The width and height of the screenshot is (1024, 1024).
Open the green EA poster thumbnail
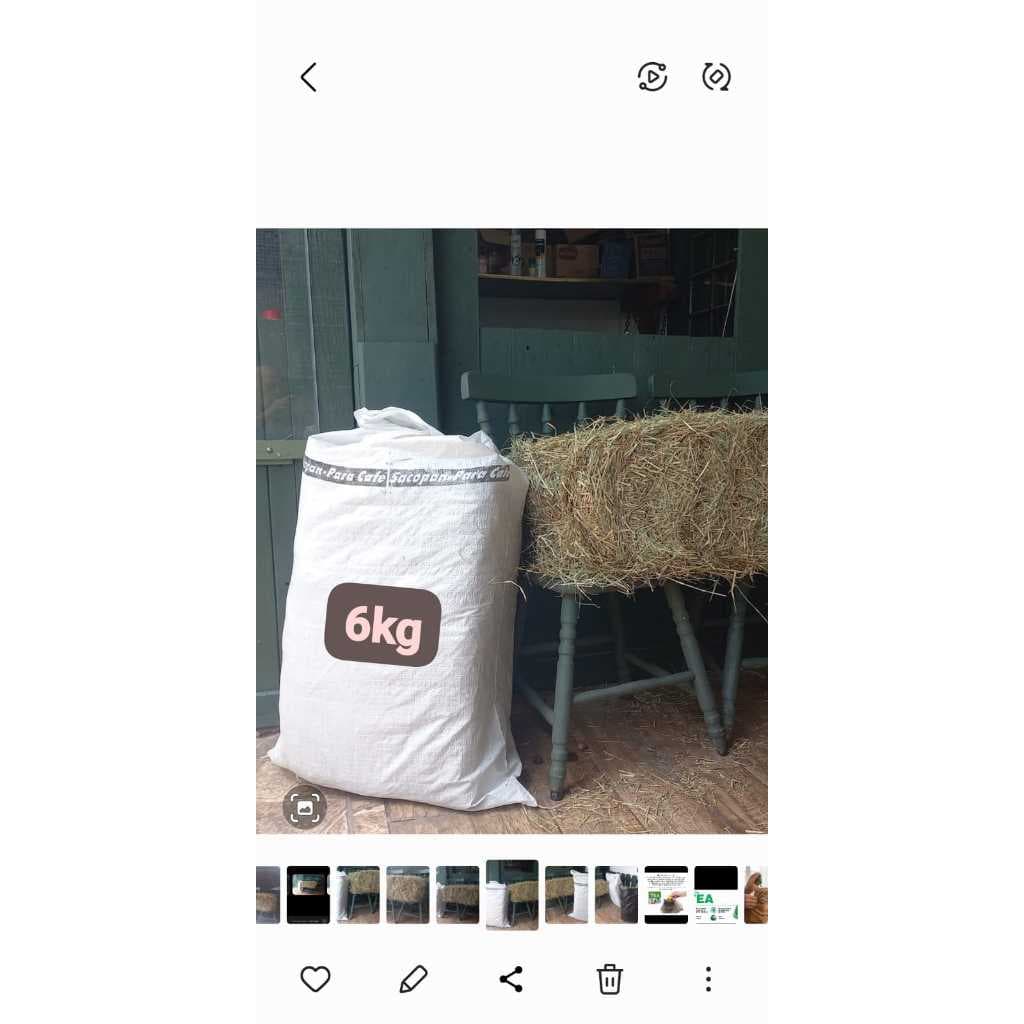(716, 894)
